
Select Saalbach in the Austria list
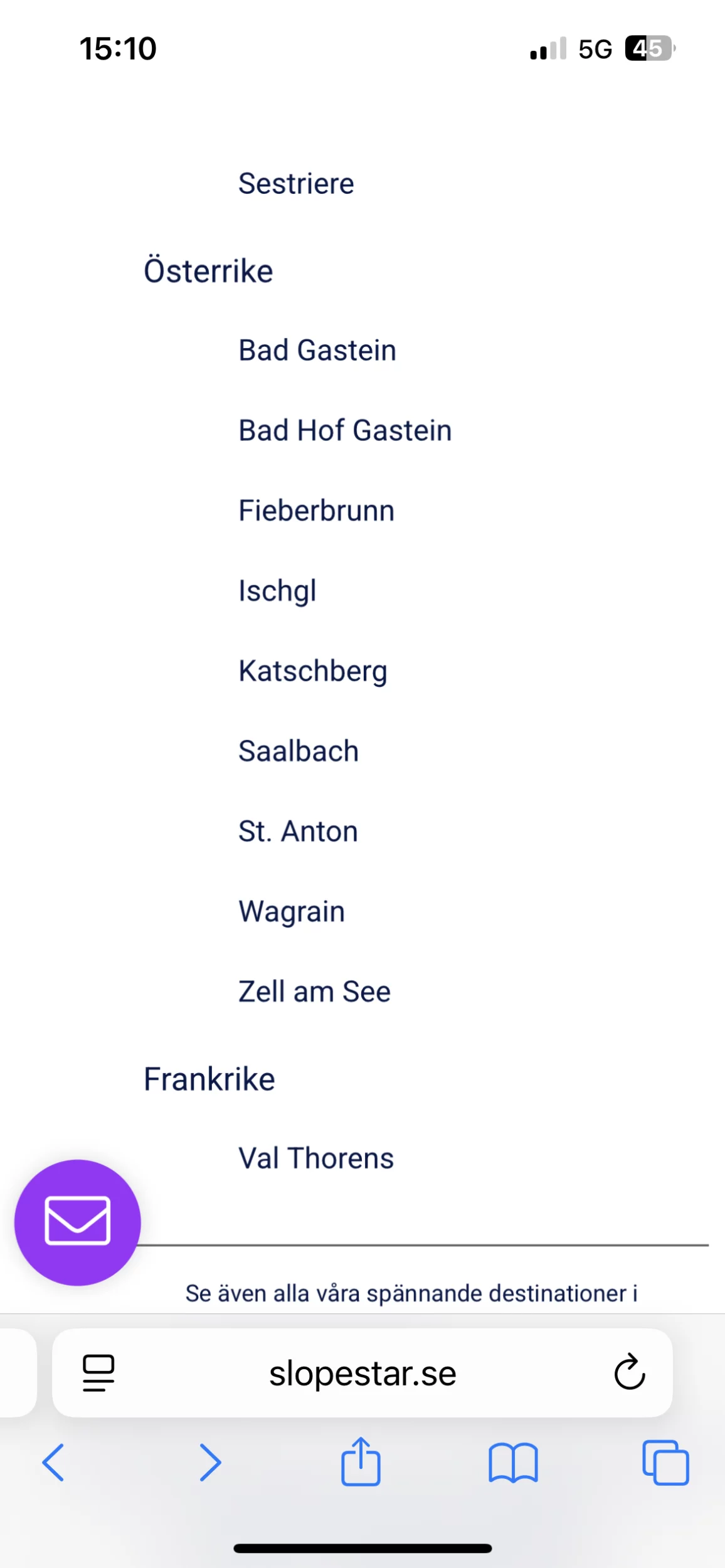click(x=299, y=751)
